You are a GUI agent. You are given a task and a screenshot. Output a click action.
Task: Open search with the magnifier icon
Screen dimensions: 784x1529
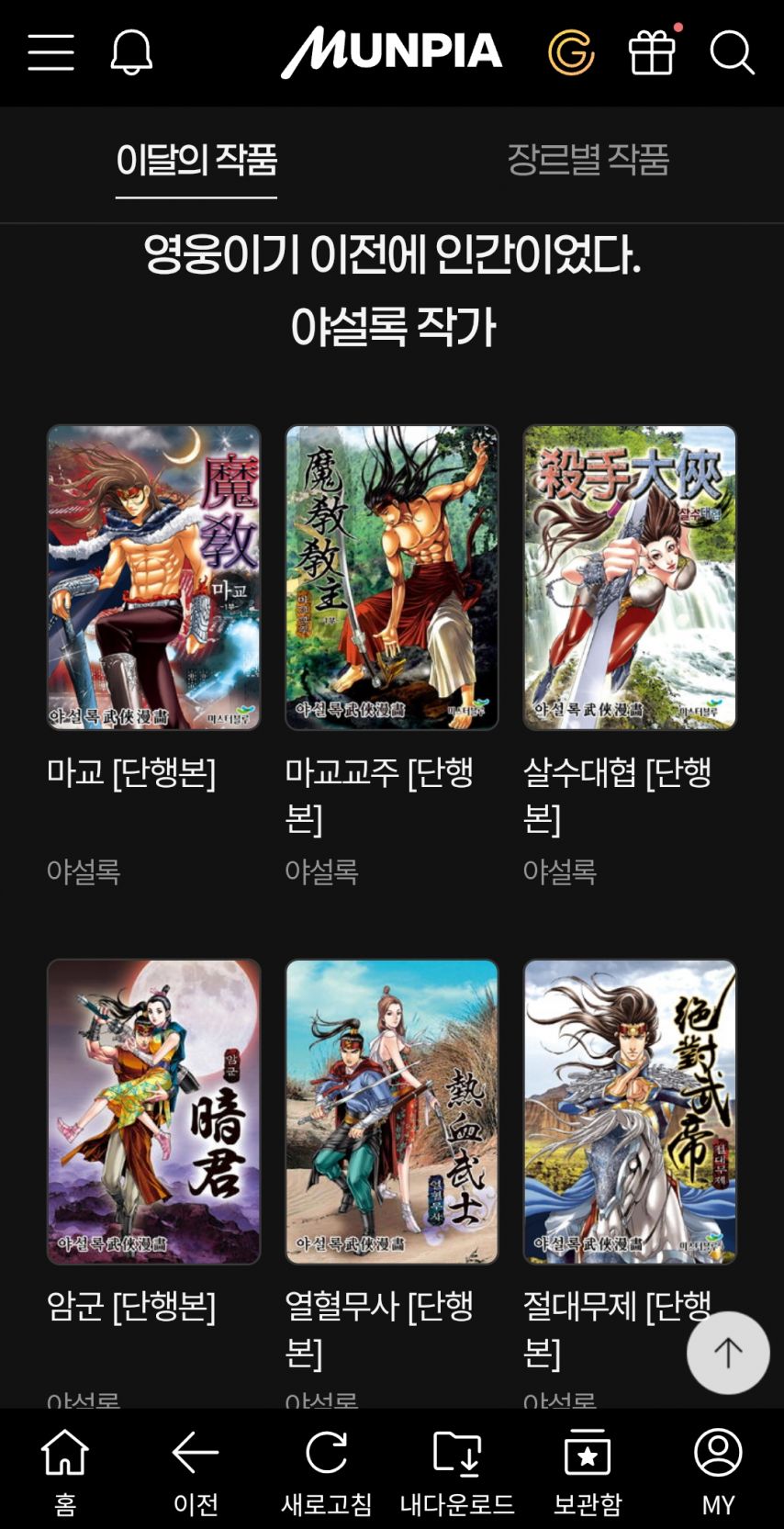click(x=732, y=52)
